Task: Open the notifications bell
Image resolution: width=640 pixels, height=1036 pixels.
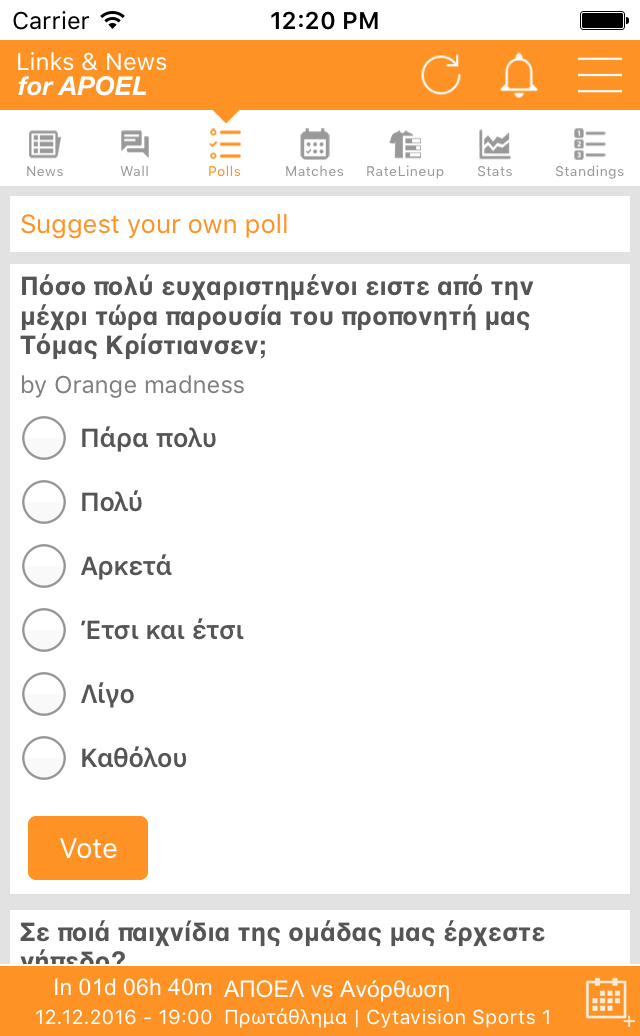Action: 518,75
